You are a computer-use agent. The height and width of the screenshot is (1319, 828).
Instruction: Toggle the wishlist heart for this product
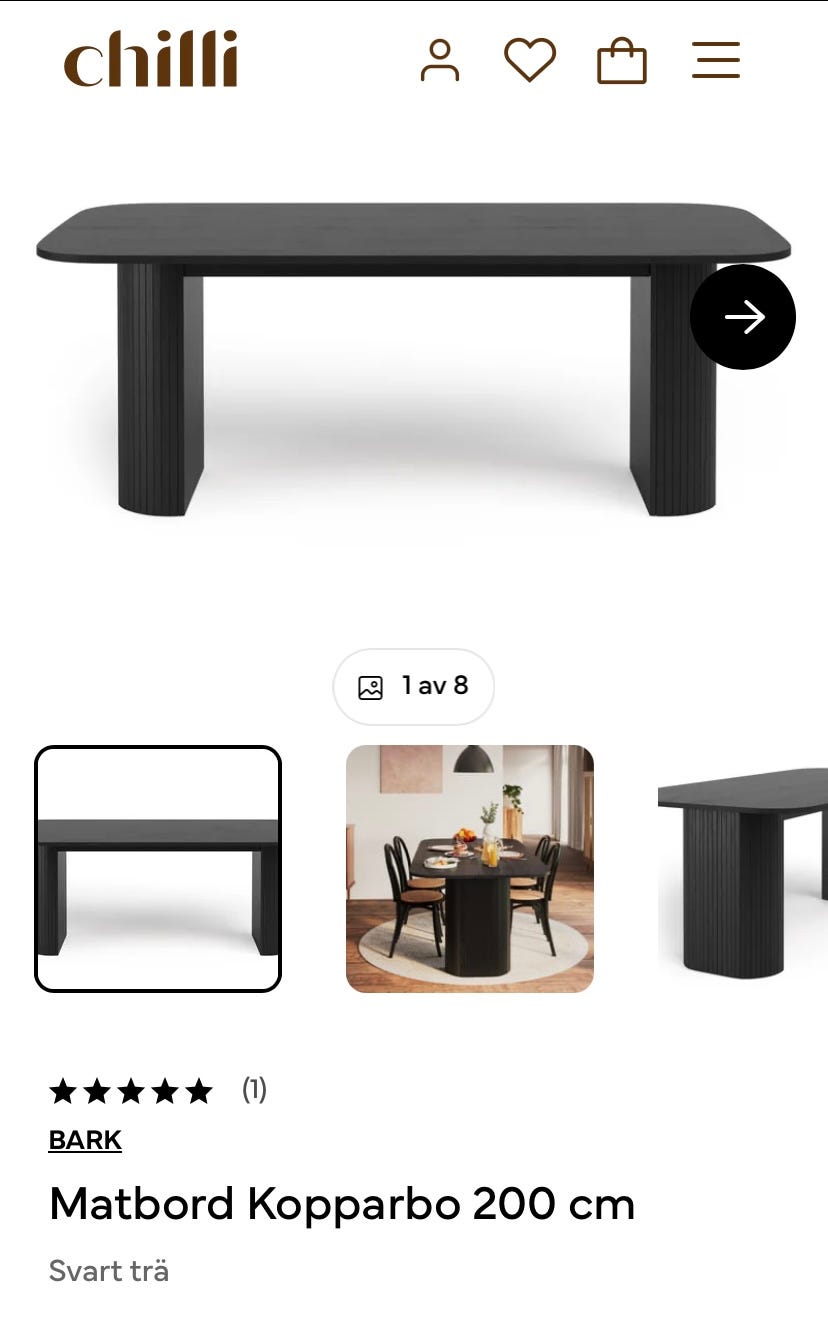point(530,61)
